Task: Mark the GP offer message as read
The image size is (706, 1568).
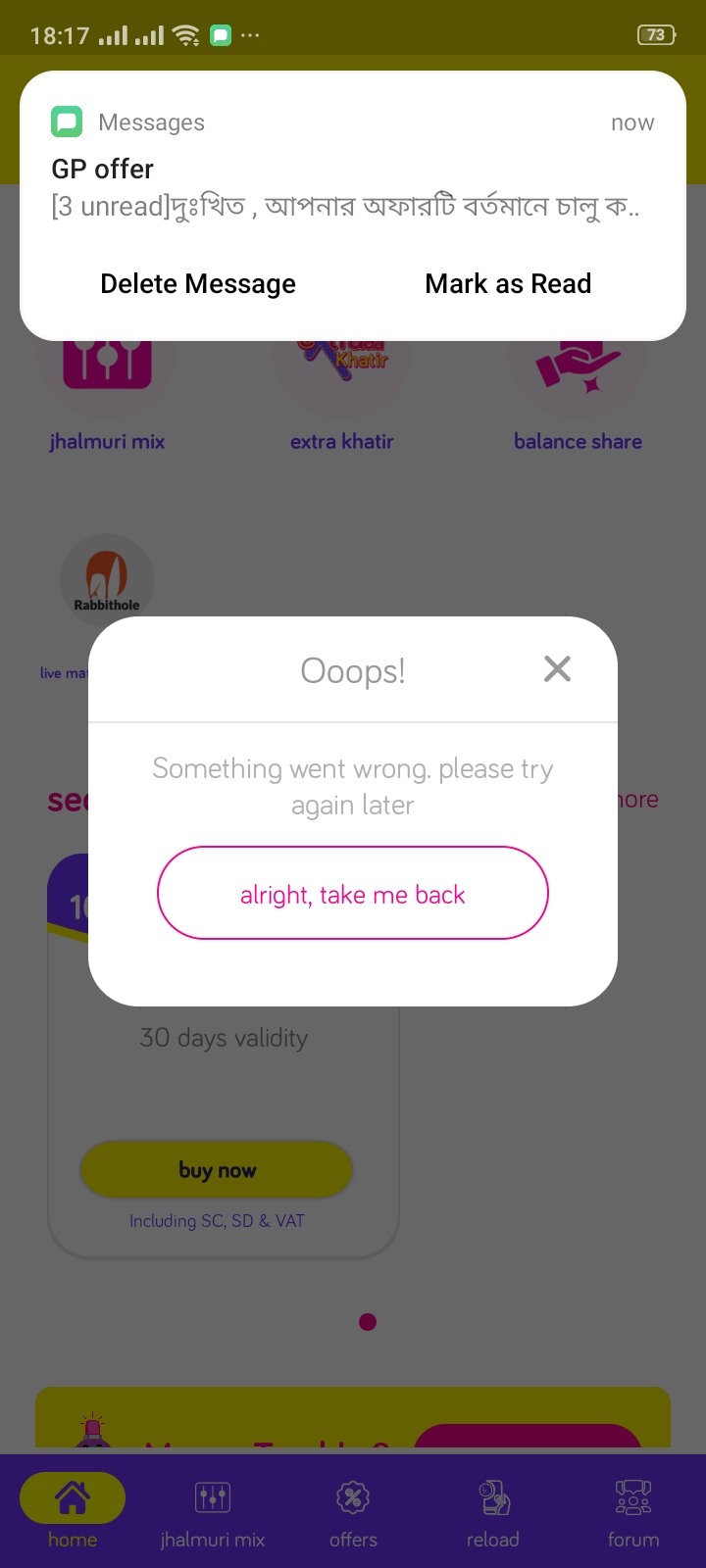Action: click(x=508, y=284)
